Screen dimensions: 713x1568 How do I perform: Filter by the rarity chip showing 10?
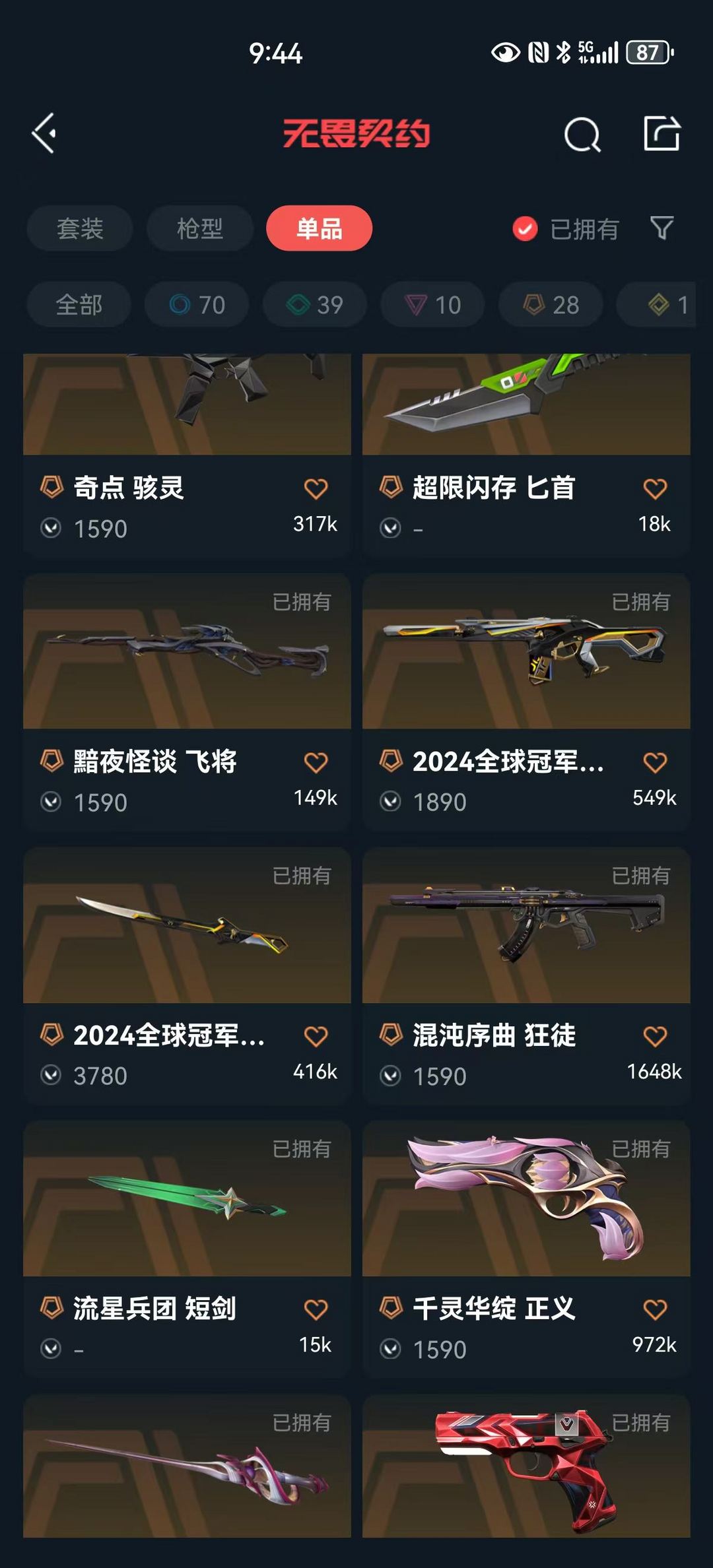pyautogui.click(x=432, y=304)
